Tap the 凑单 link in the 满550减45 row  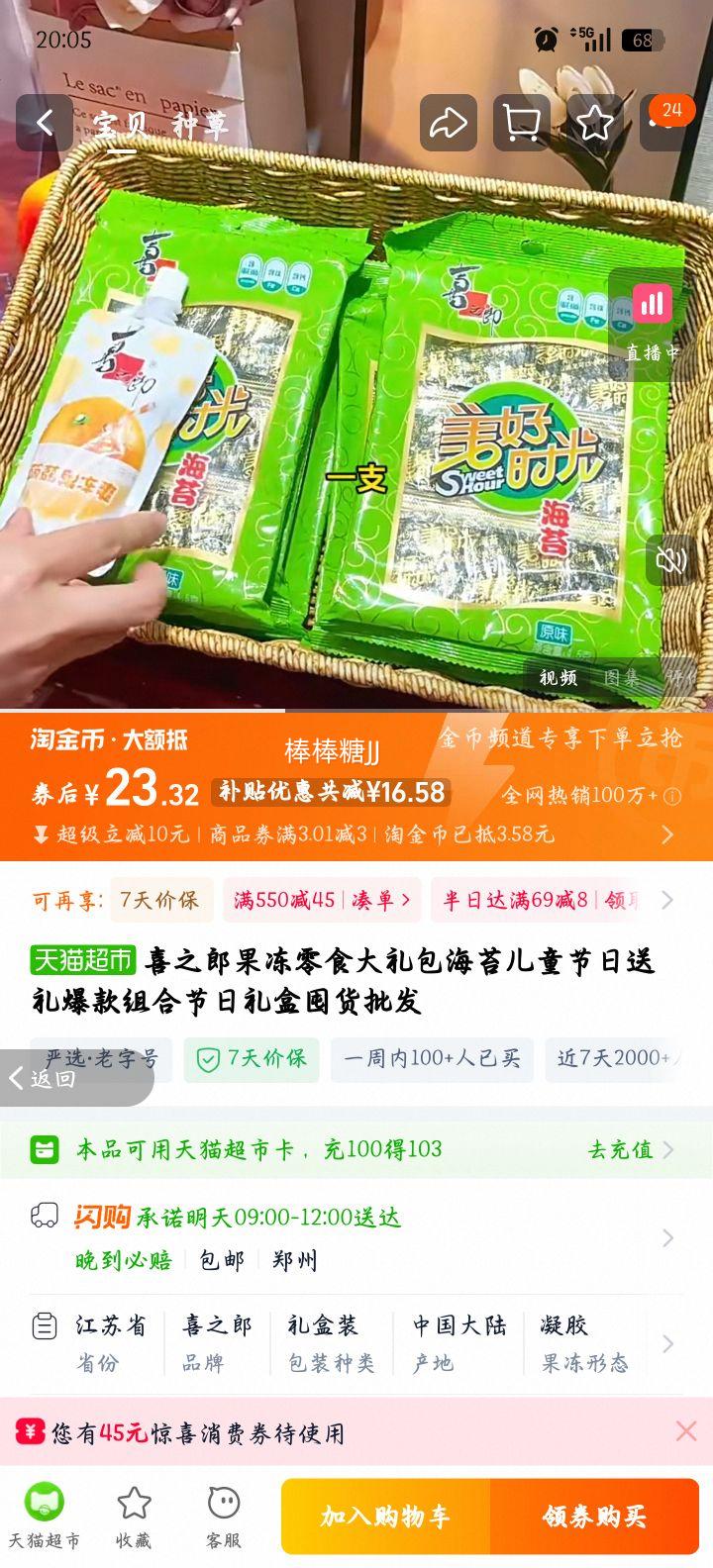coord(386,901)
